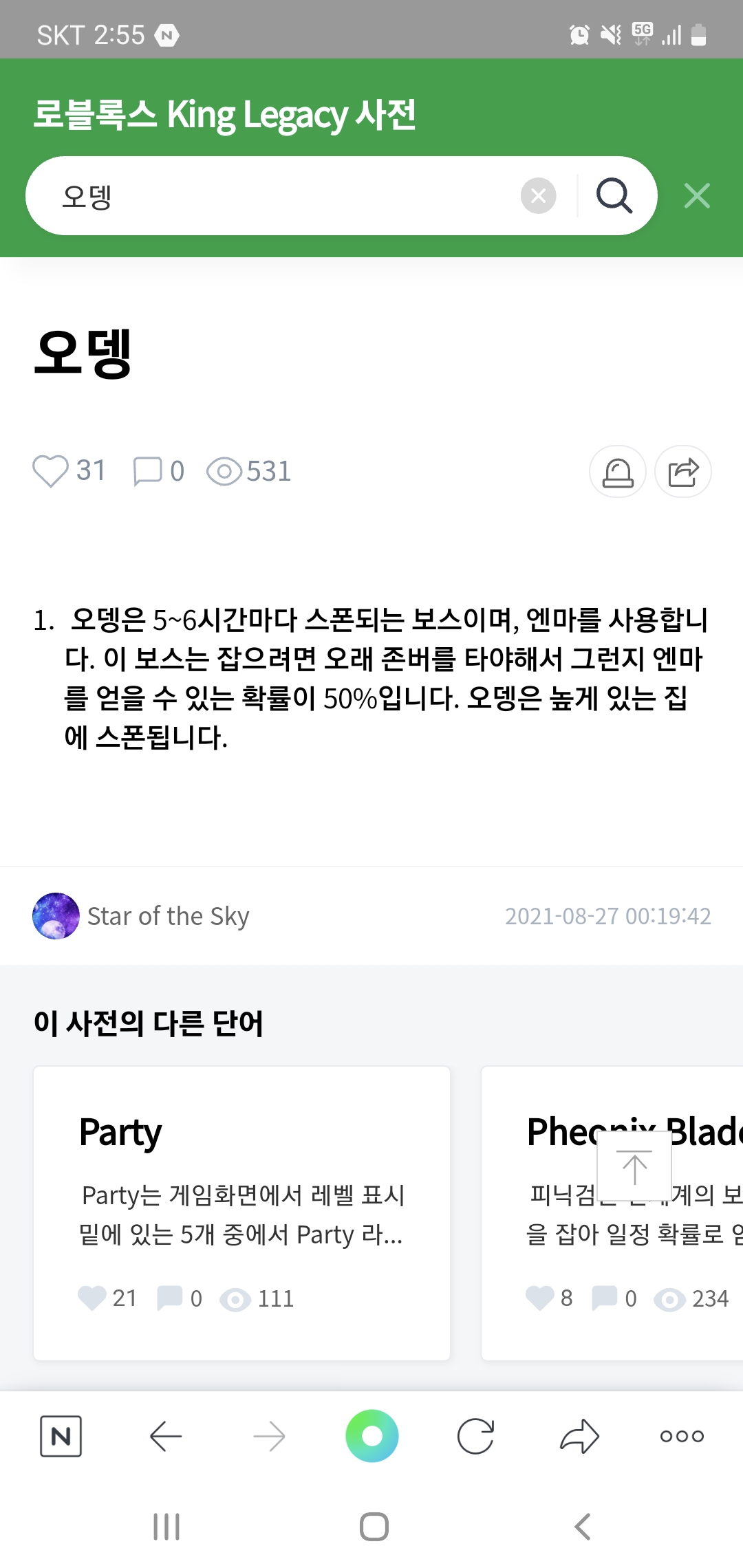The height and width of the screenshot is (1568, 743).
Task: Clear the search text '오뎅'
Action: tap(538, 196)
